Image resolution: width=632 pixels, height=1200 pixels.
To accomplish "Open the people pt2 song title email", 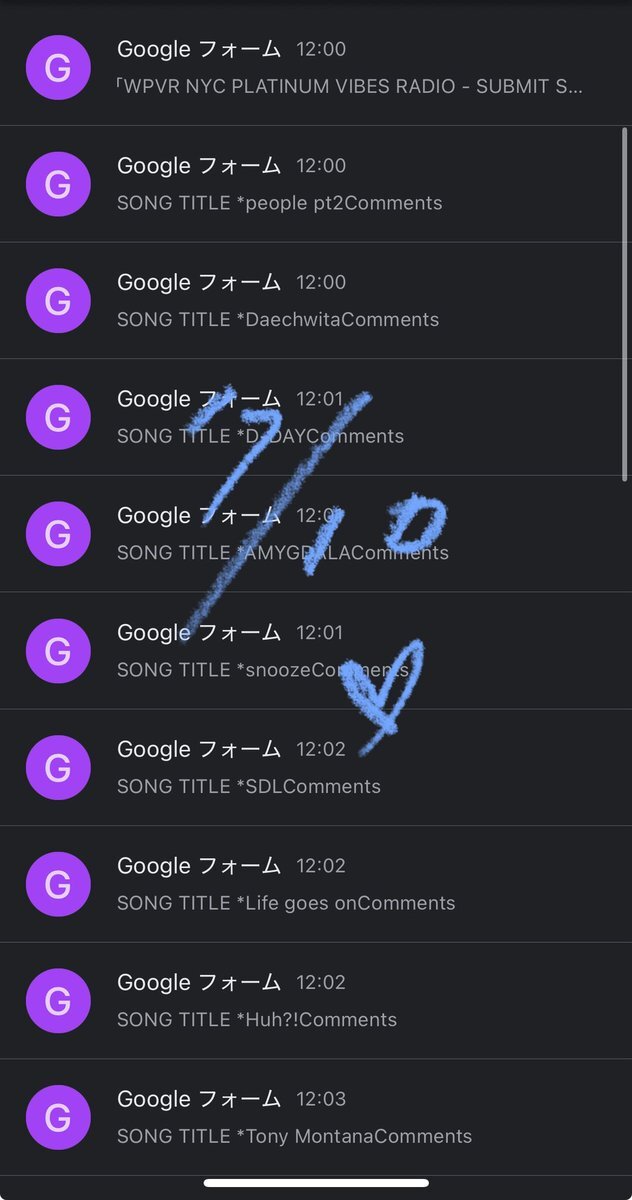I will tap(316, 184).
